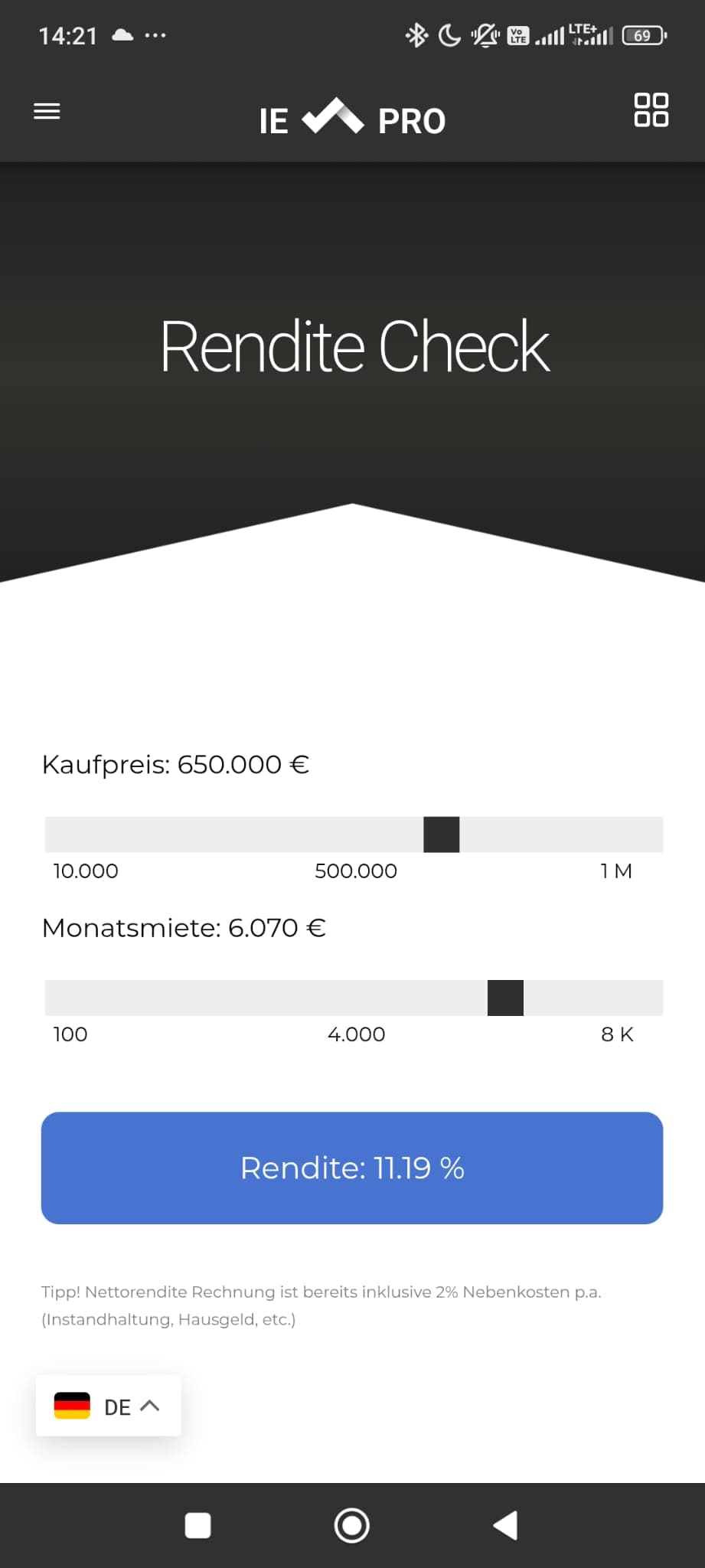
Task: Go back with the system back button
Action: tap(505, 1525)
